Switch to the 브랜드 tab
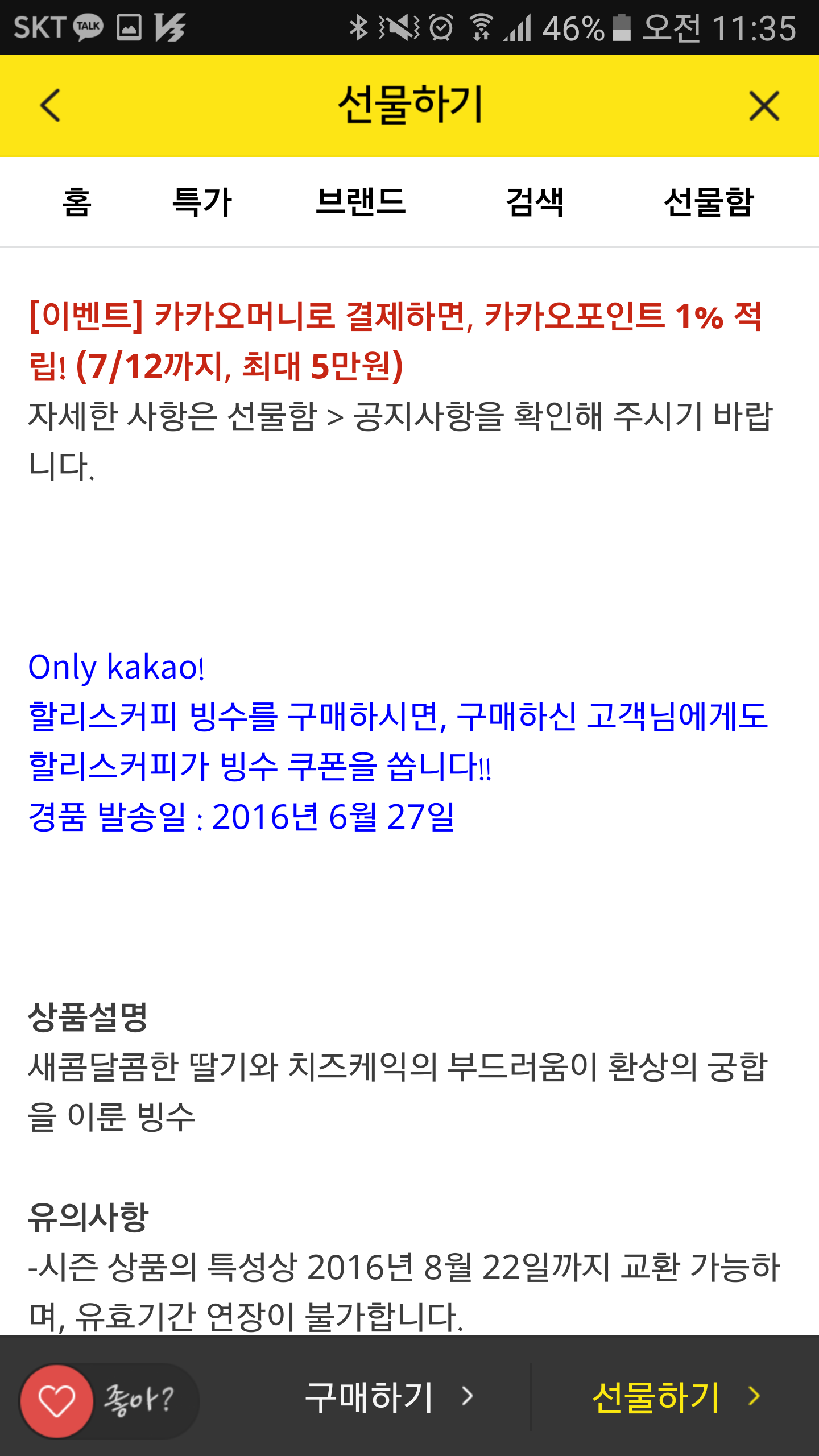The height and width of the screenshot is (1456, 819). click(x=361, y=202)
